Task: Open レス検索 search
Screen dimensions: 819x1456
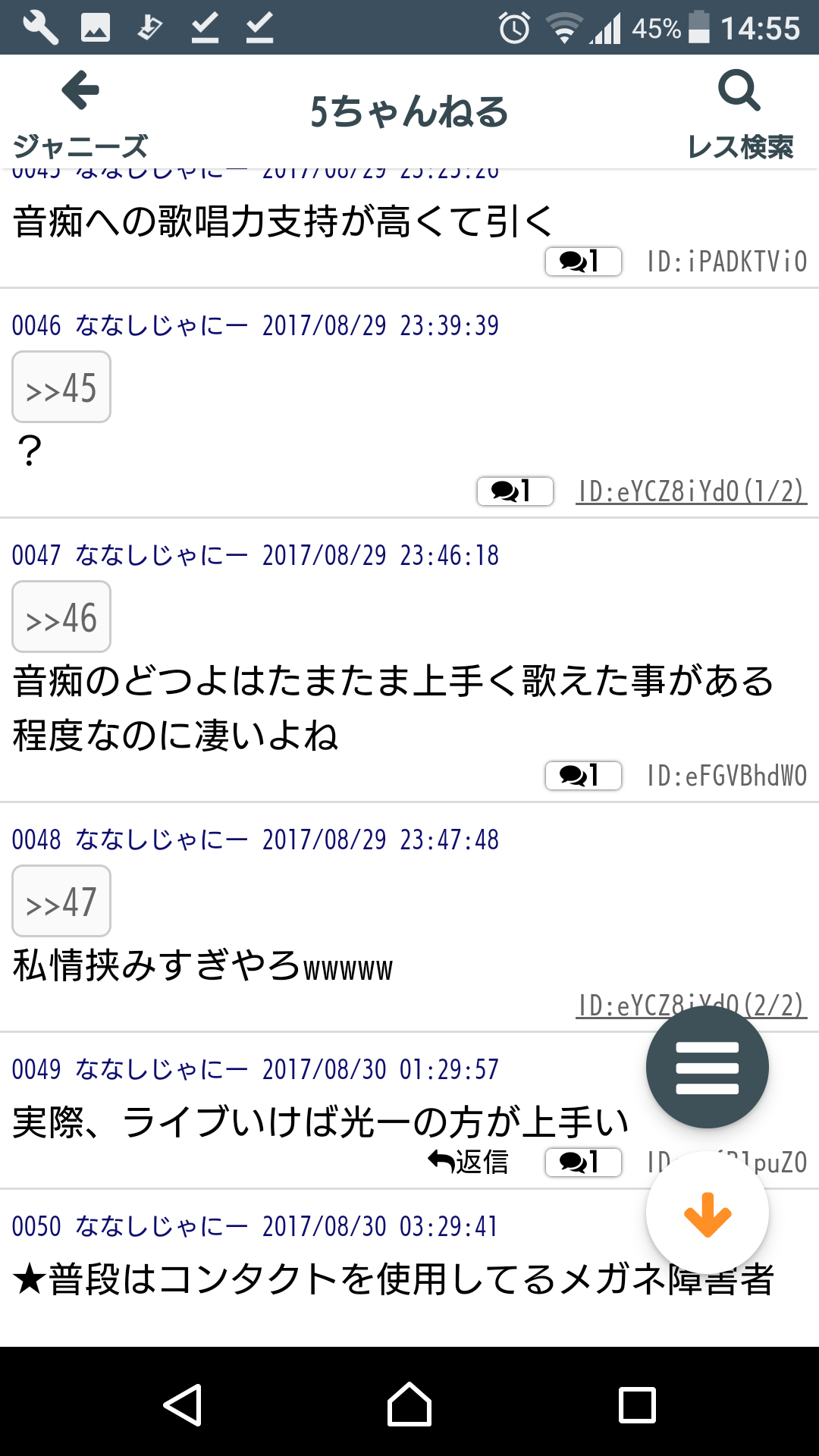Action: 740,114
